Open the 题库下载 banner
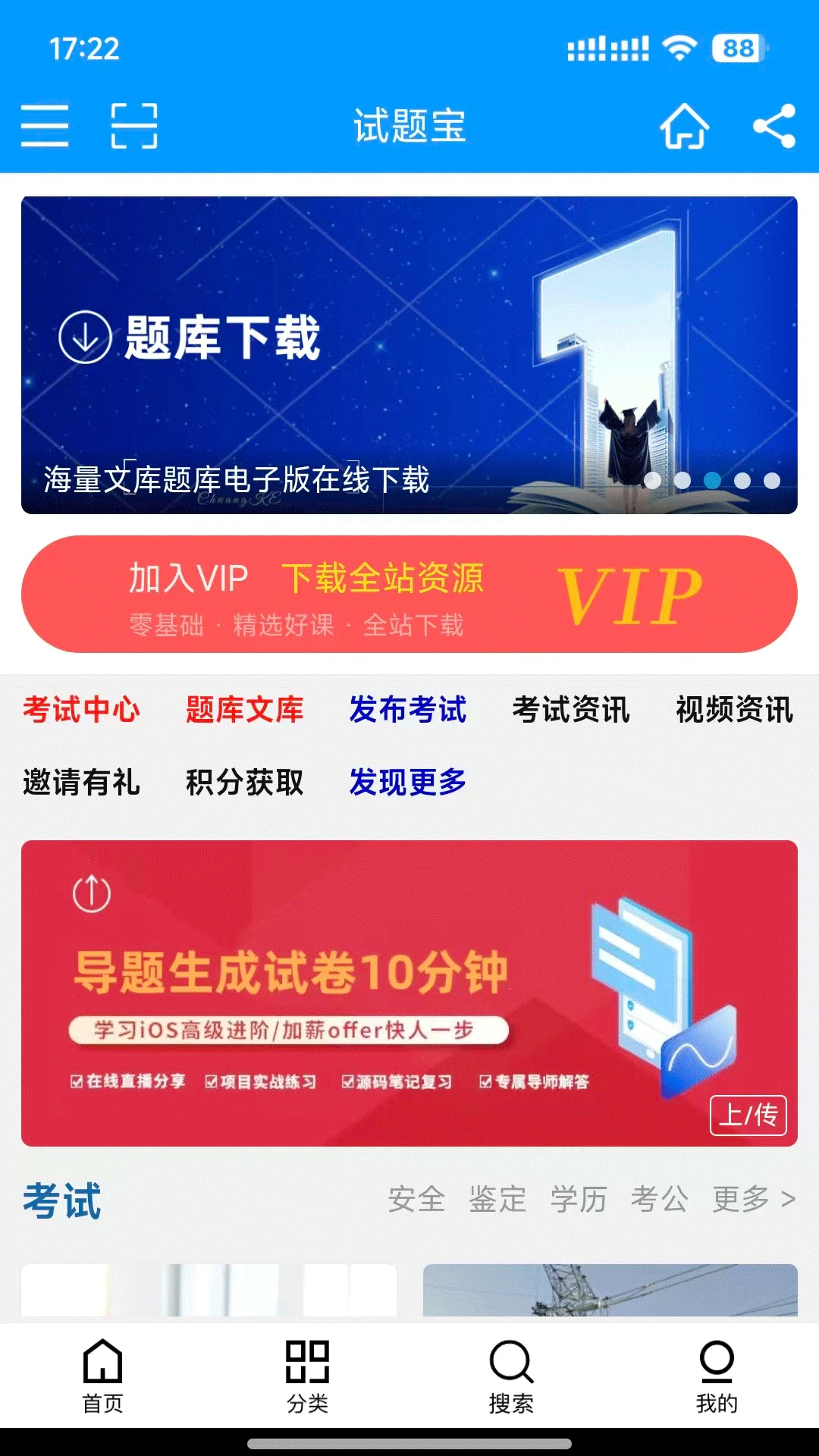 pyautogui.click(x=409, y=355)
